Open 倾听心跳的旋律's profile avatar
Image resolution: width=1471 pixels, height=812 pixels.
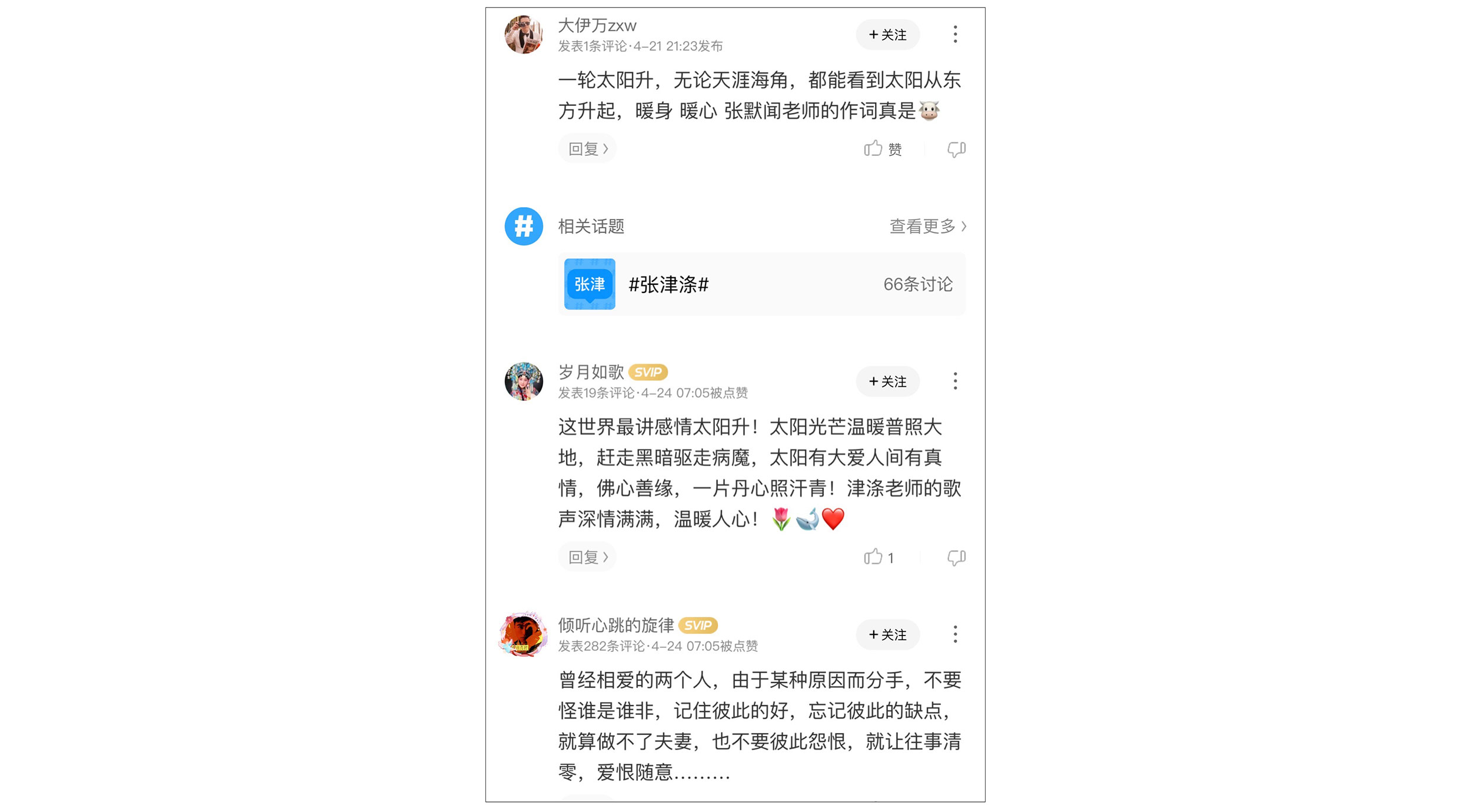coord(523,634)
